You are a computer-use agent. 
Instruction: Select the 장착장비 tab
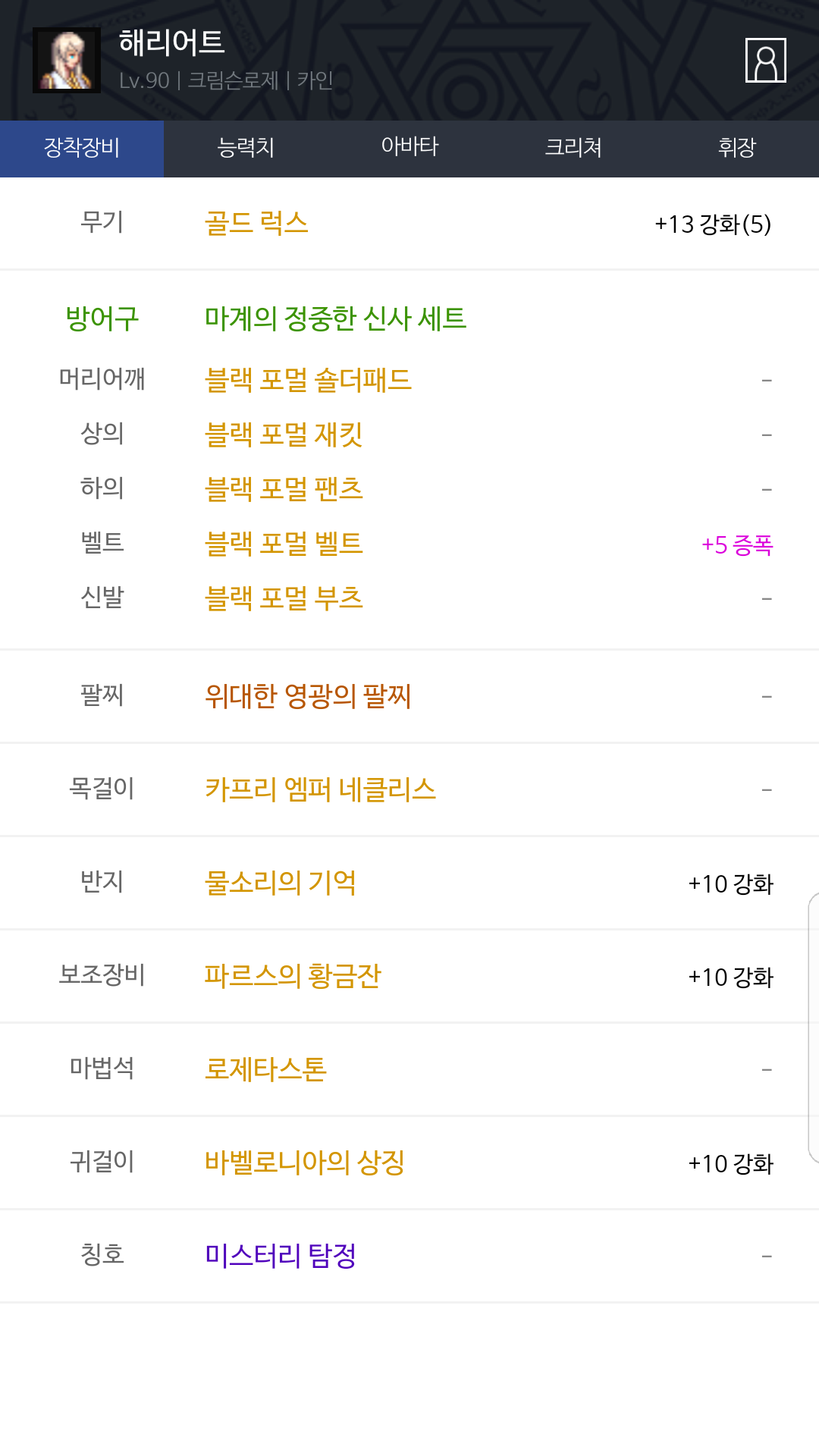(x=82, y=149)
